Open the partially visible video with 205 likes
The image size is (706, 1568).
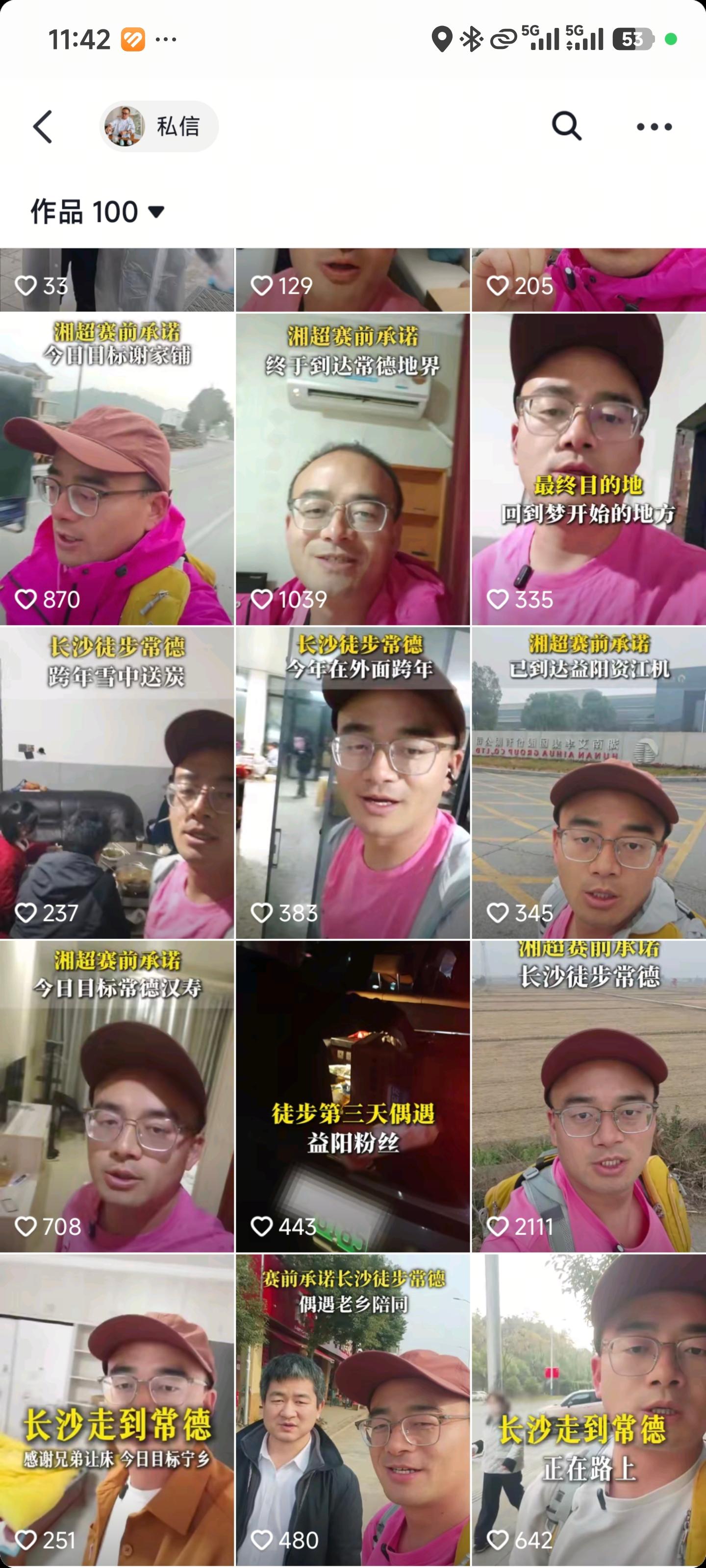[x=588, y=279]
